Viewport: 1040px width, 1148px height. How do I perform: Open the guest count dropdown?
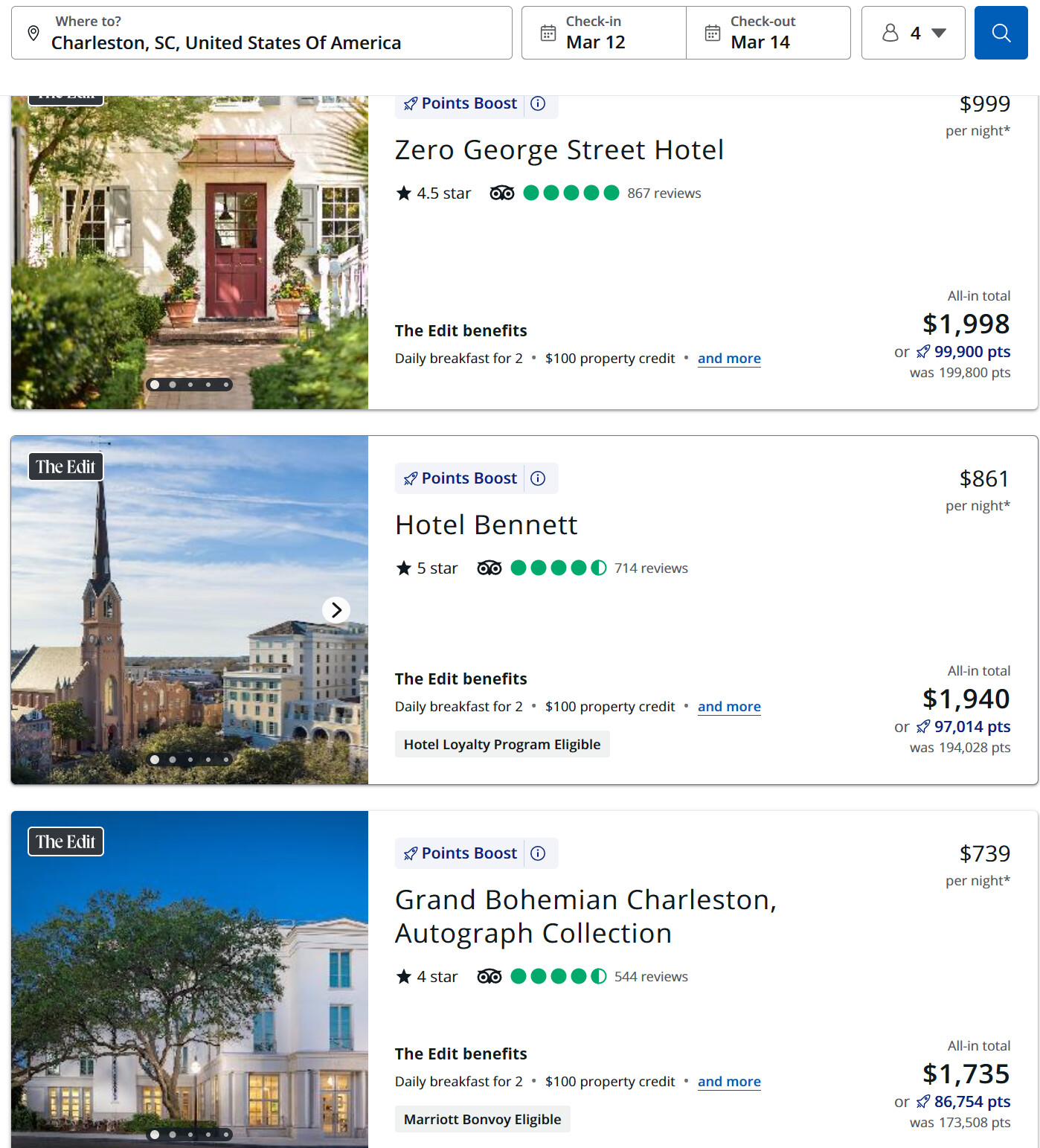(913, 33)
